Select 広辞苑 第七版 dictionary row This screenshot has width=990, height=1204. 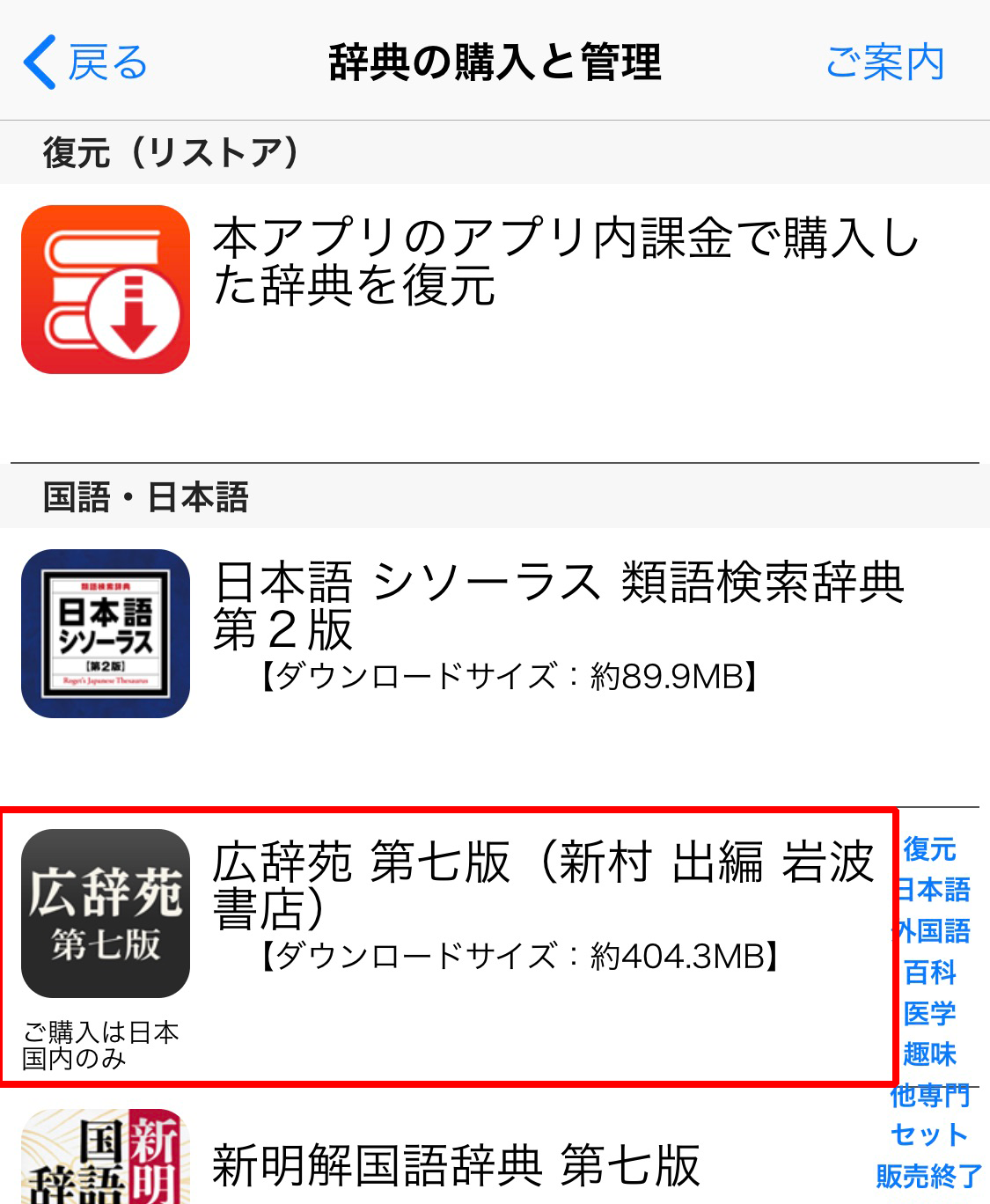coord(449,946)
